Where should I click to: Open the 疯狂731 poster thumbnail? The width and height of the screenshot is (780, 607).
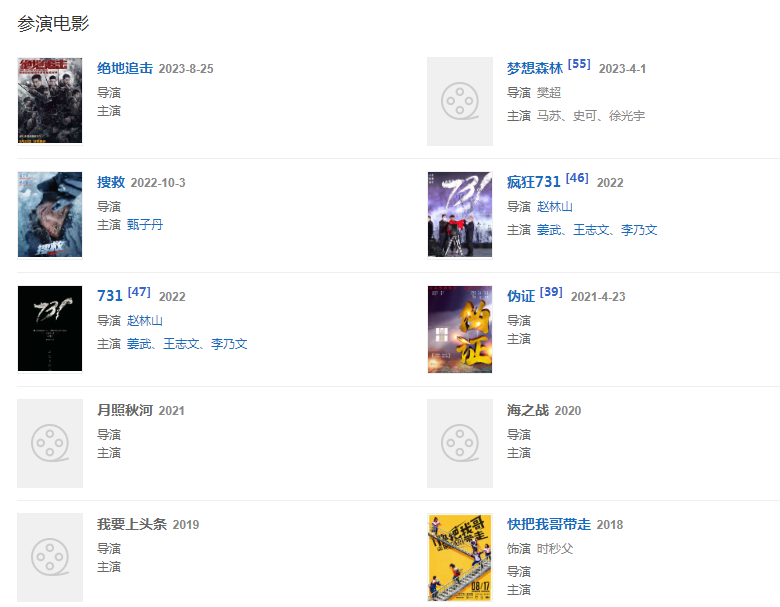click(x=459, y=214)
